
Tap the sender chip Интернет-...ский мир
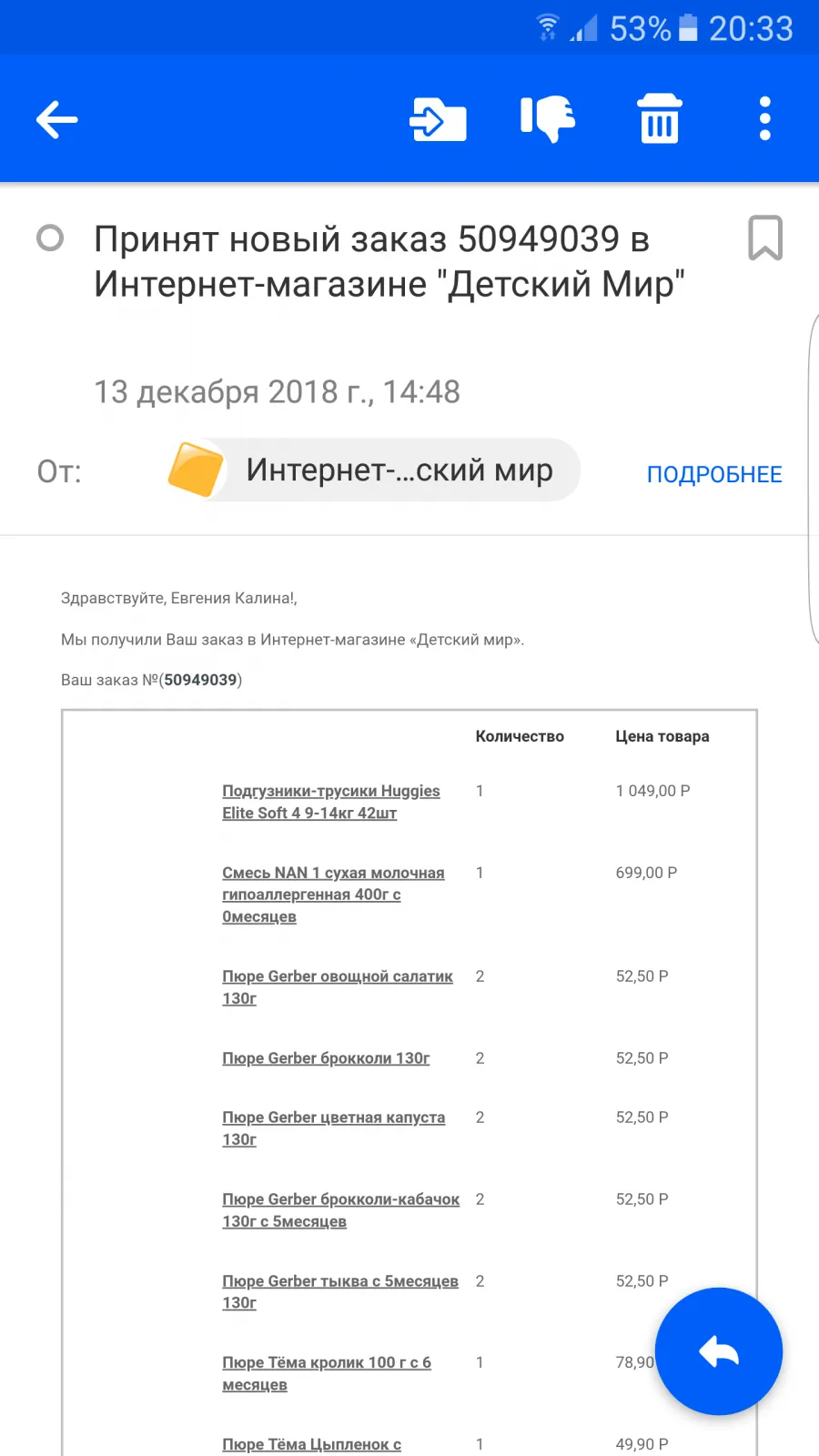tap(374, 470)
